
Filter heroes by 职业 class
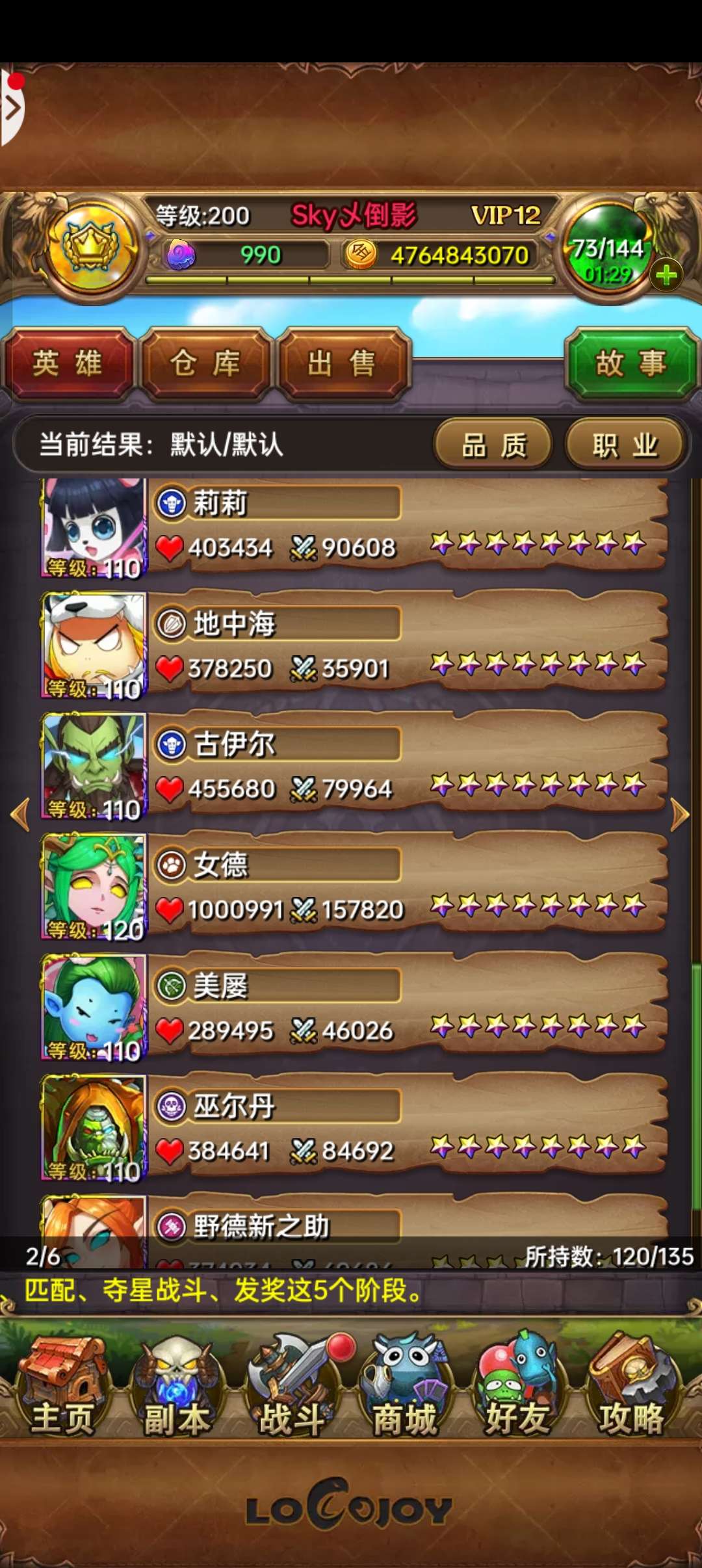(x=625, y=445)
